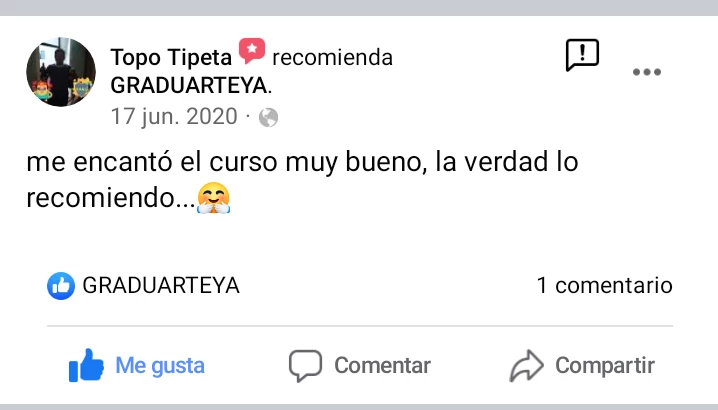Share the post using Compartir

coord(582,365)
